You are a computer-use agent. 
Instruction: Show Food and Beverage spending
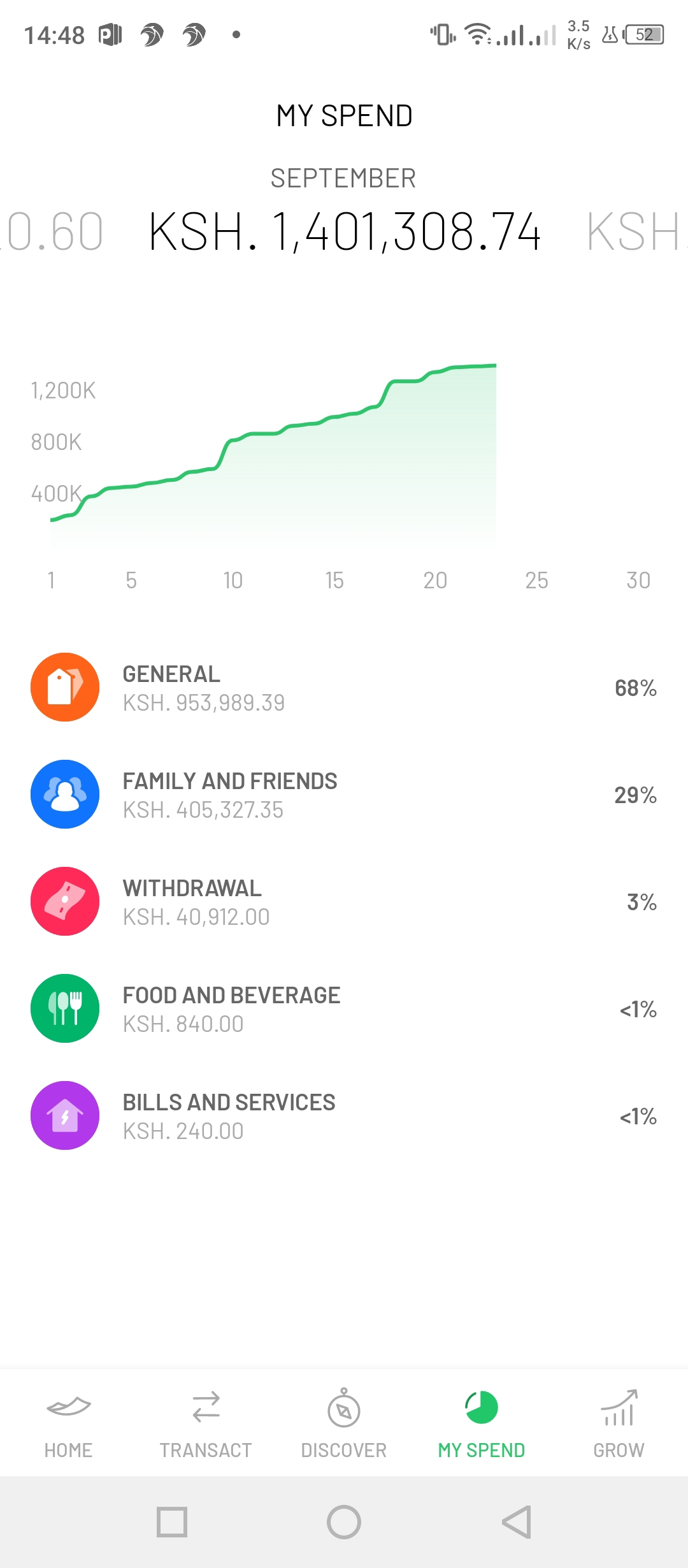point(344,1009)
